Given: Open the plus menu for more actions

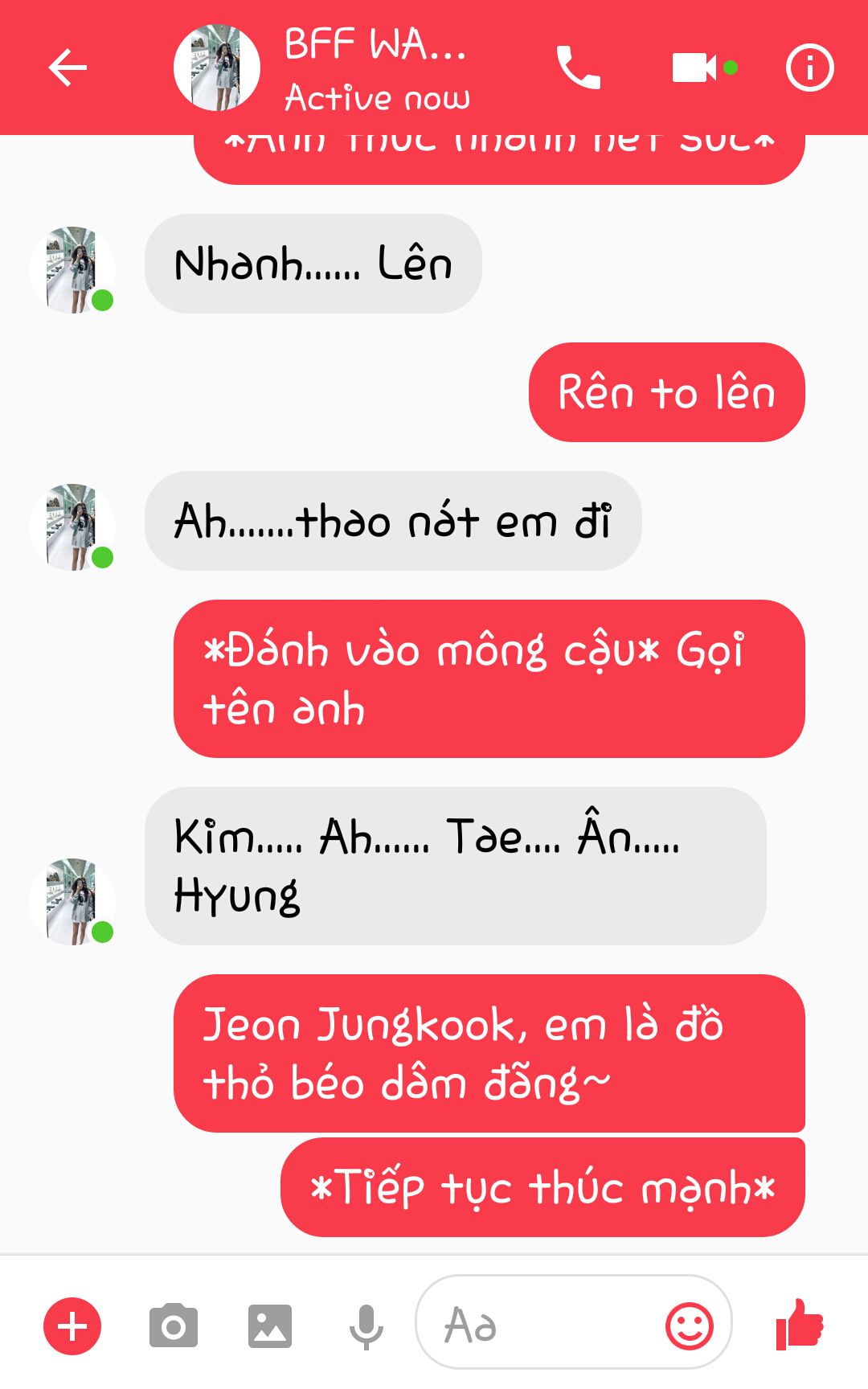Looking at the screenshot, I should 72,1325.
